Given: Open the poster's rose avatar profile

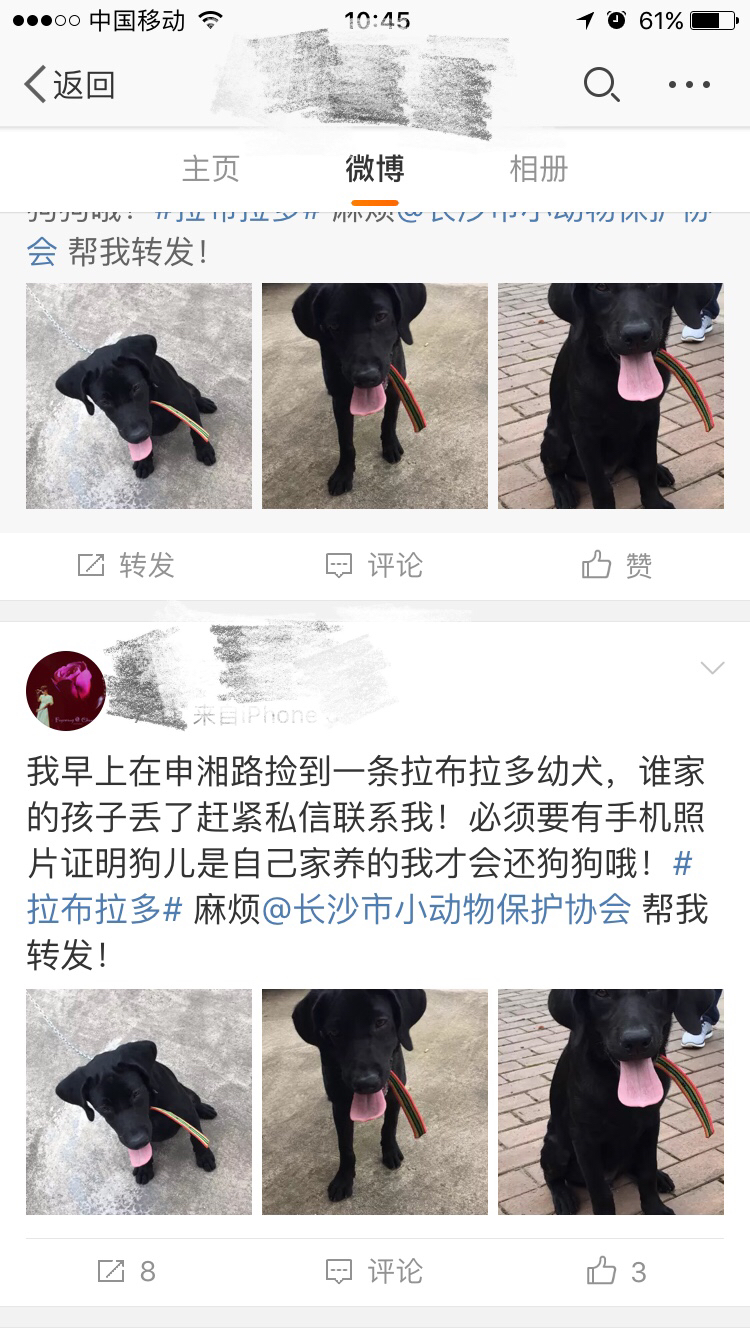Looking at the screenshot, I should coord(66,691).
